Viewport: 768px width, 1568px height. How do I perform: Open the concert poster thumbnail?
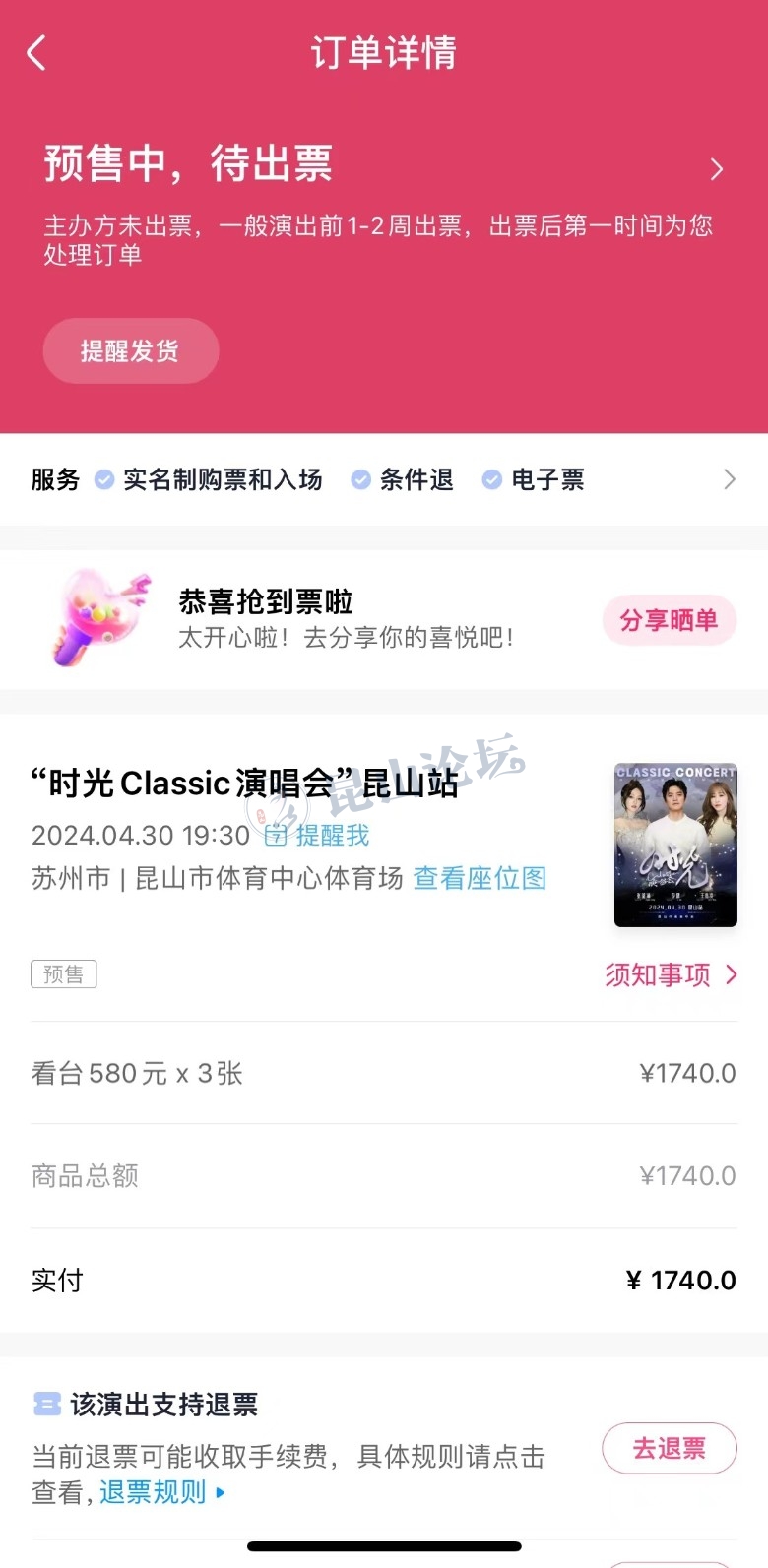coord(675,845)
